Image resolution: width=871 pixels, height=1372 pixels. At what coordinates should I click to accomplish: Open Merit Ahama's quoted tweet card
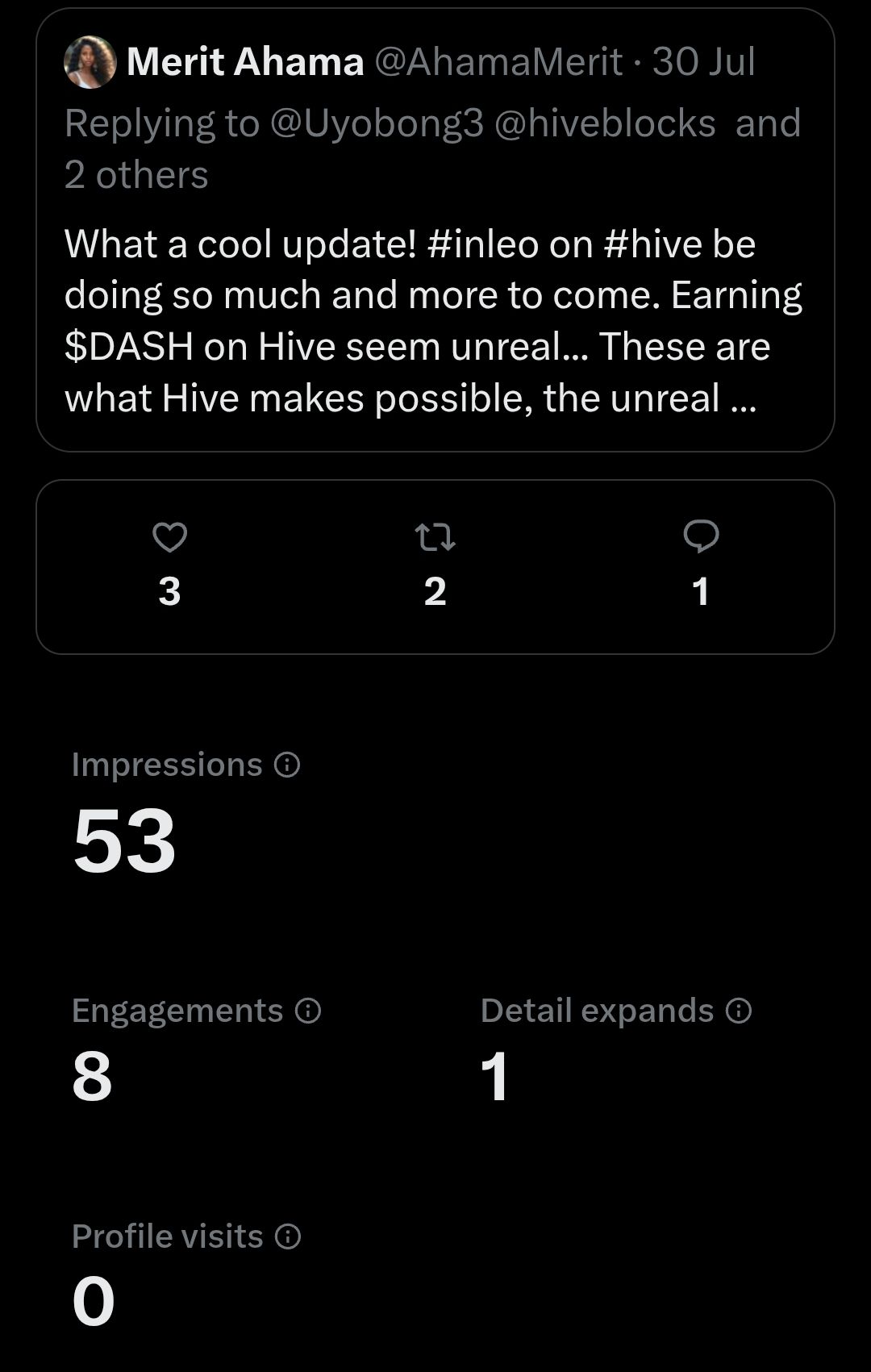[435, 323]
